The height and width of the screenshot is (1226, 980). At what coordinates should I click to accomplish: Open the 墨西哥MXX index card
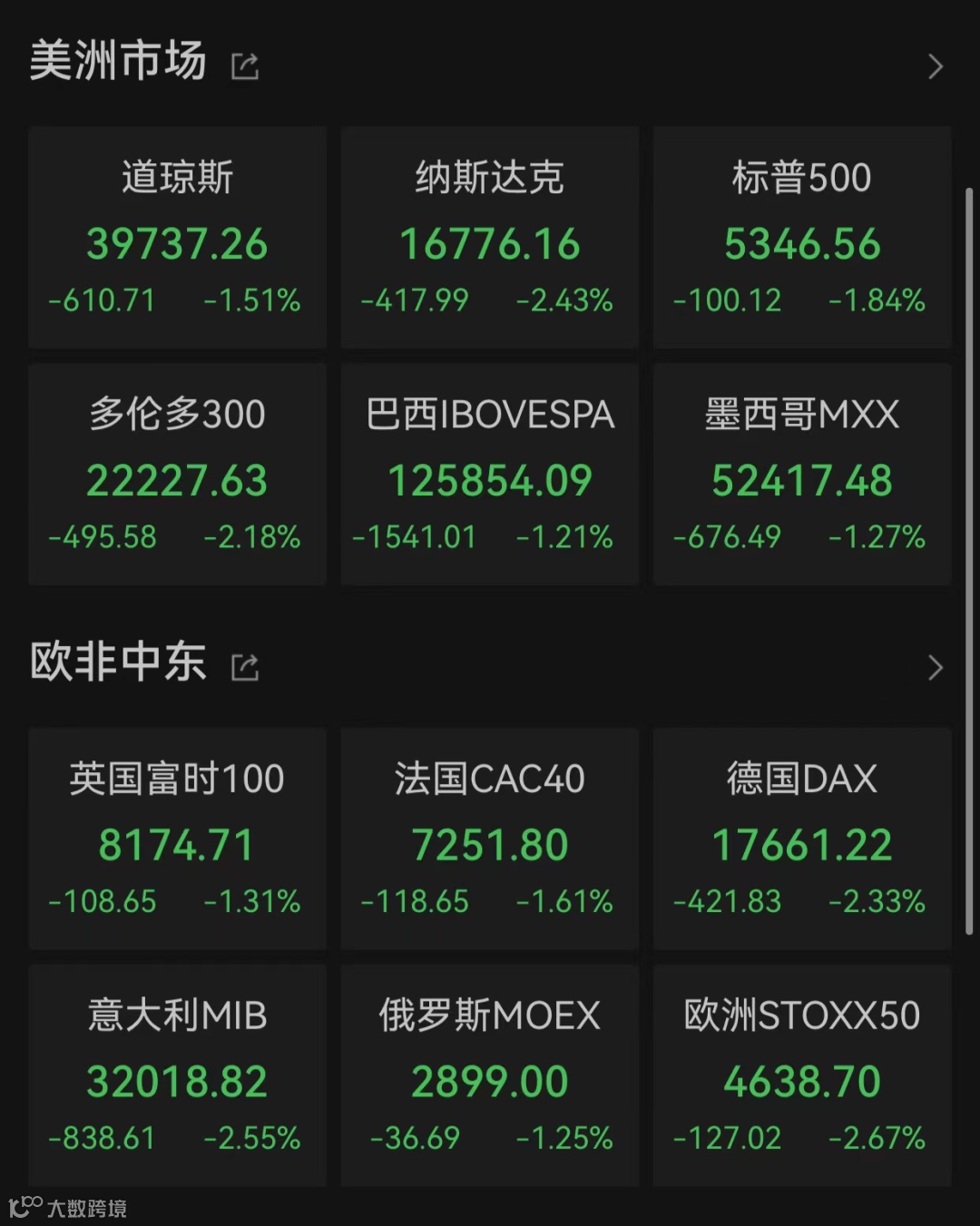tap(802, 474)
